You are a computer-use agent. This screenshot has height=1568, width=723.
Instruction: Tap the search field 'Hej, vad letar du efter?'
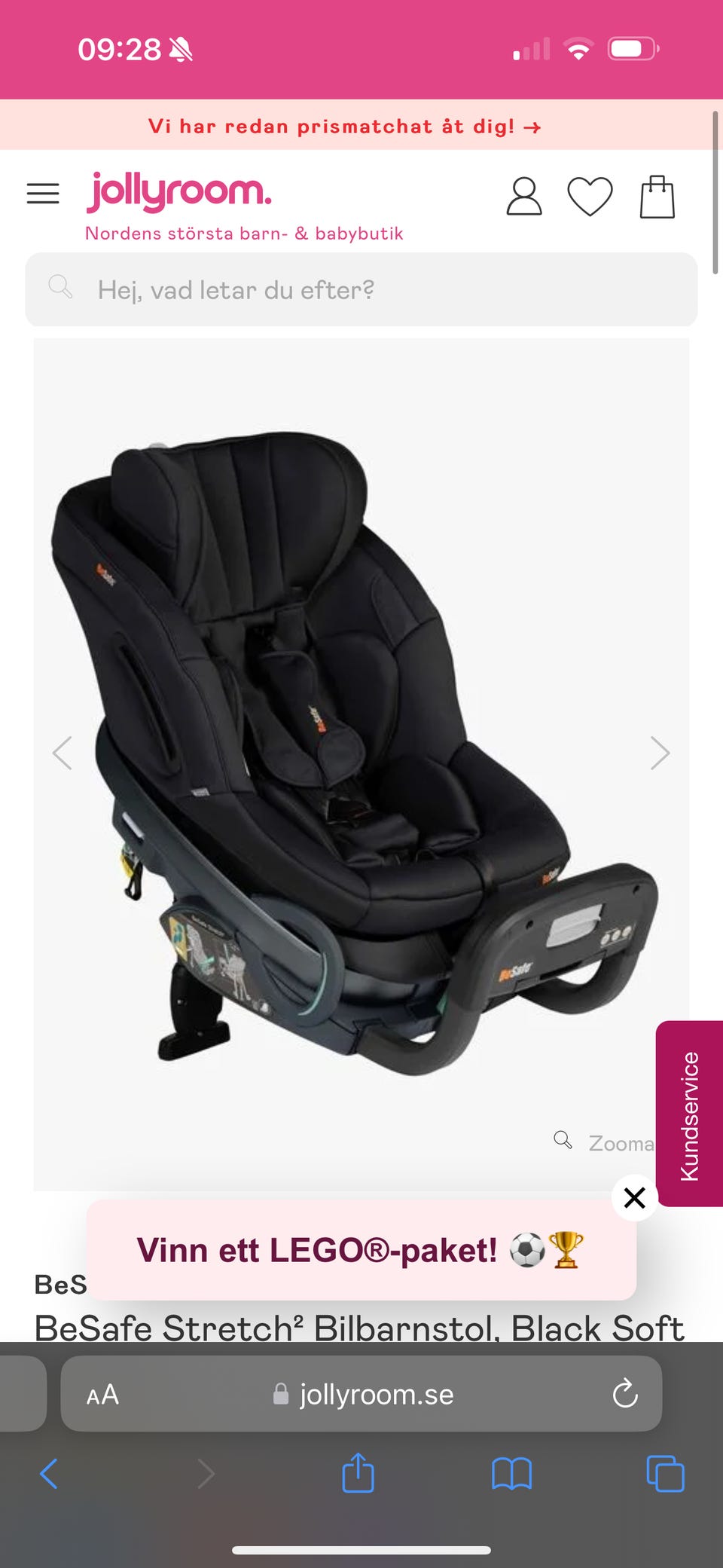click(x=361, y=289)
